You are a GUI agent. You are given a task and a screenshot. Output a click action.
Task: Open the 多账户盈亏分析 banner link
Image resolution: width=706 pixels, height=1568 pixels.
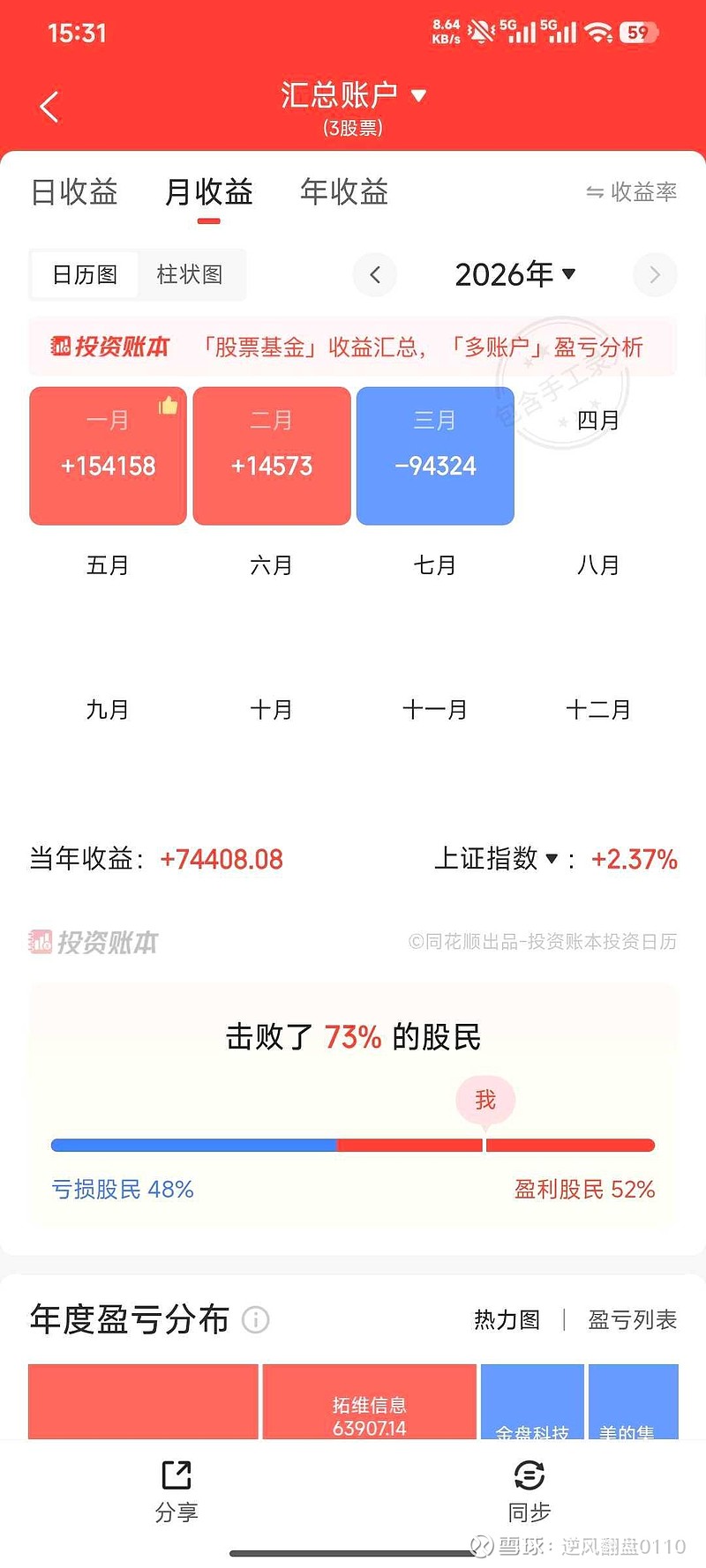pos(549,347)
